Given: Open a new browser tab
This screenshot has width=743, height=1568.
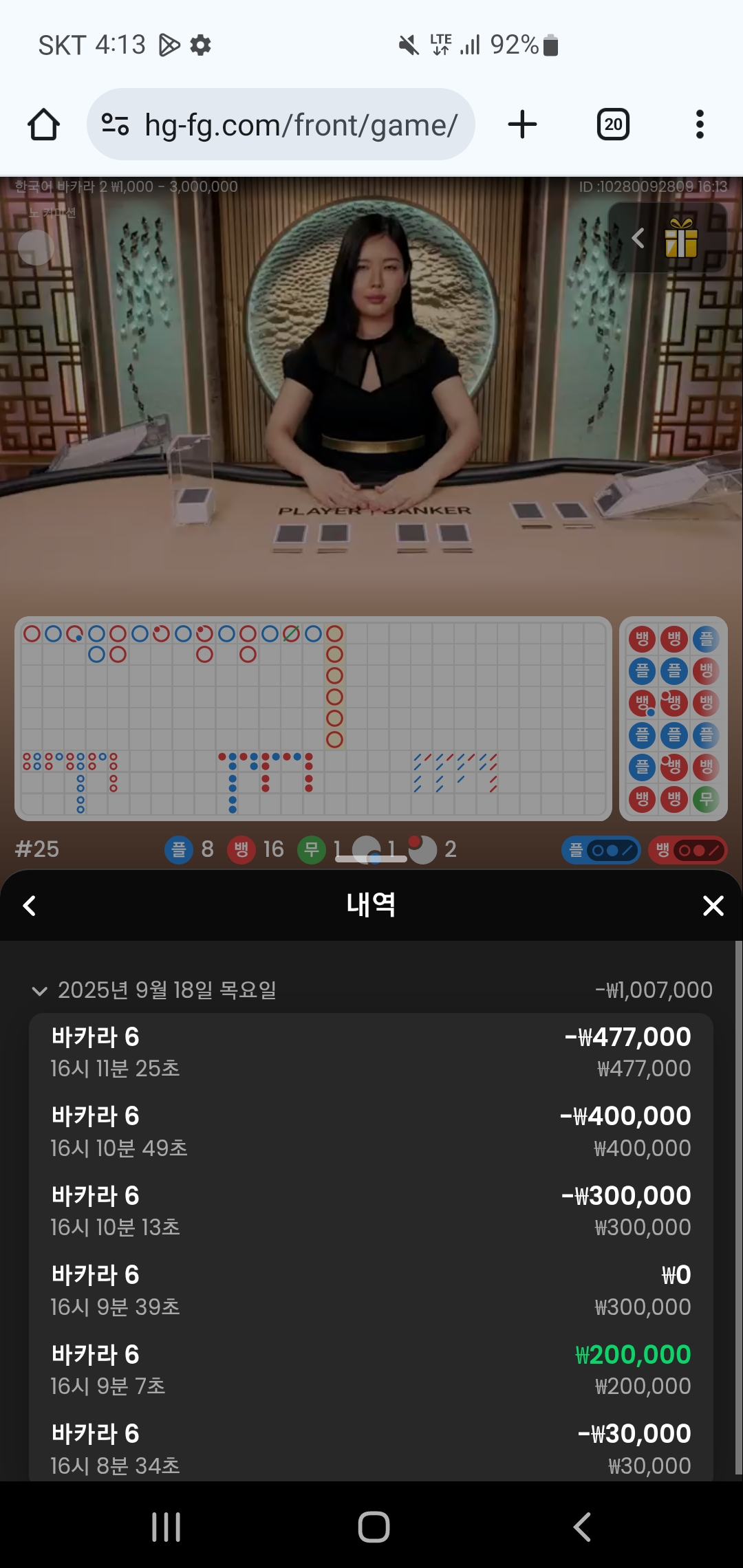Looking at the screenshot, I should pyautogui.click(x=522, y=124).
